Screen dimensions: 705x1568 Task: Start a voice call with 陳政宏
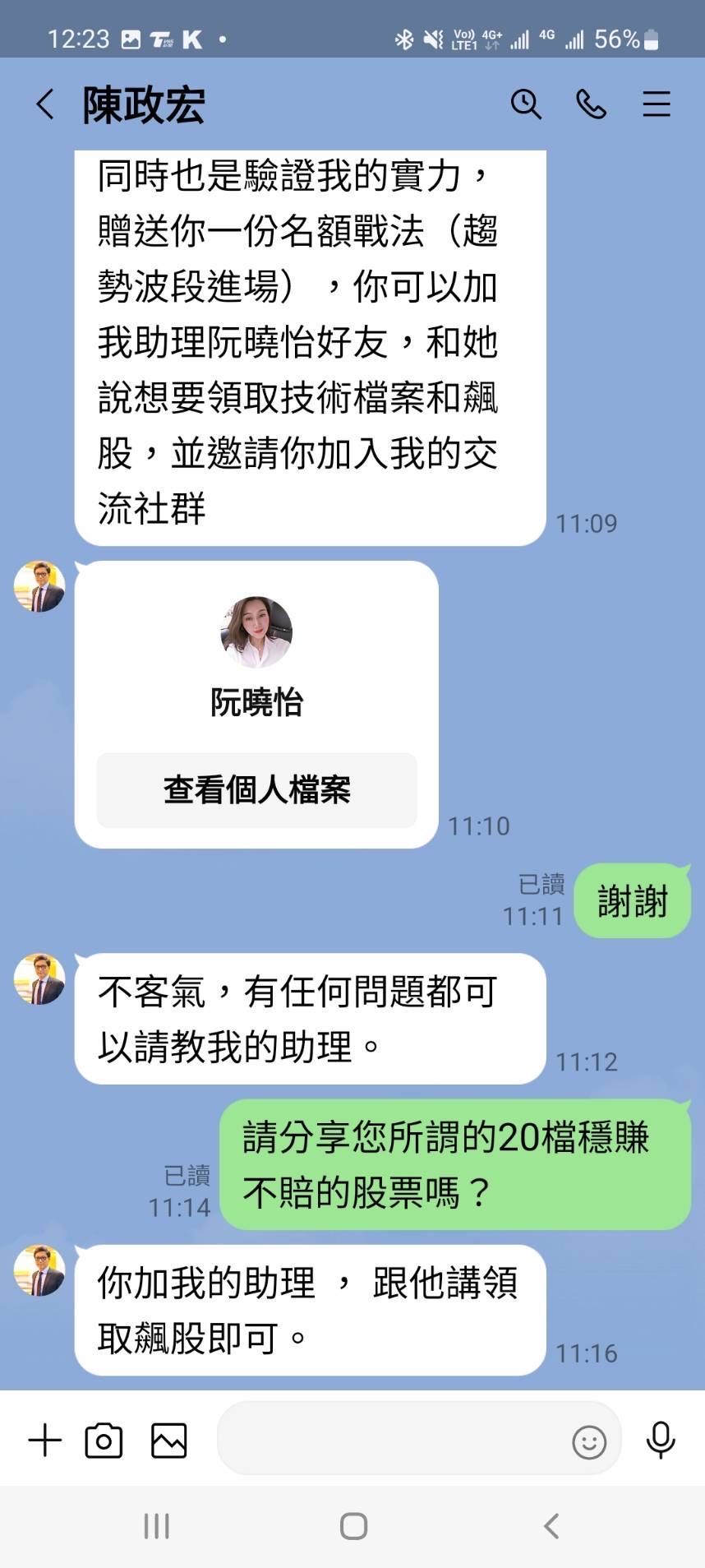[x=591, y=104]
